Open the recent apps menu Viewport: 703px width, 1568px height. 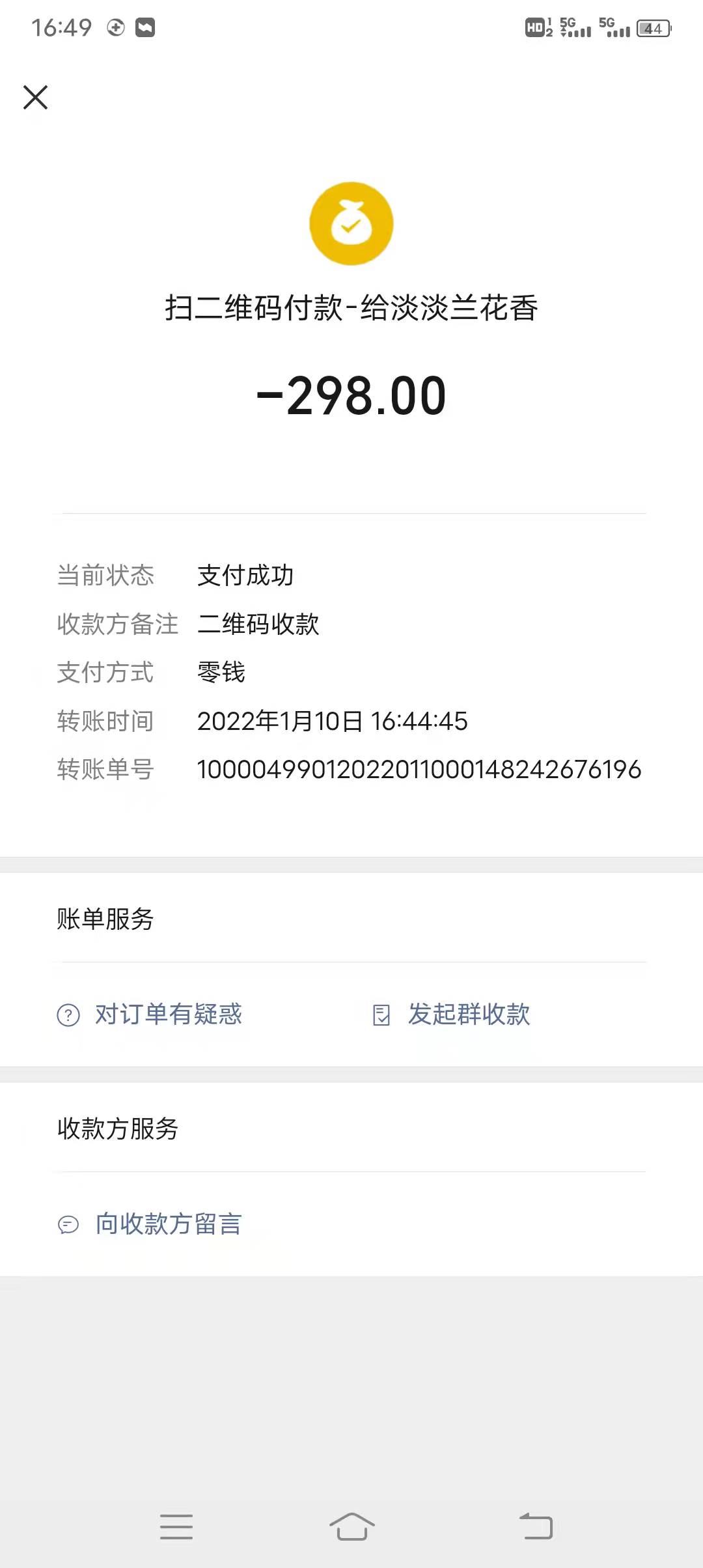coord(176,1526)
